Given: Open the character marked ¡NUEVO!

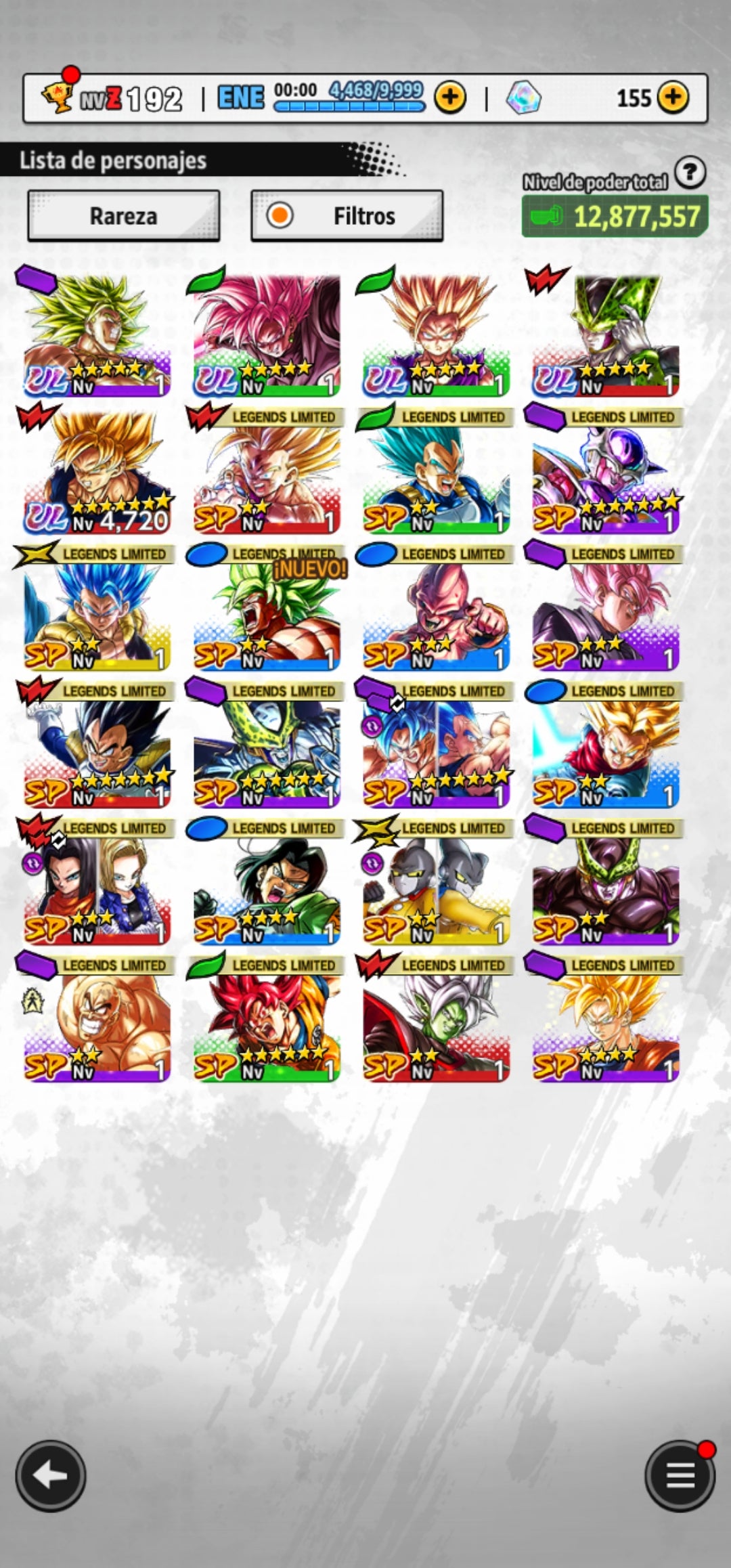Looking at the screenshot, I should point(267,609).
